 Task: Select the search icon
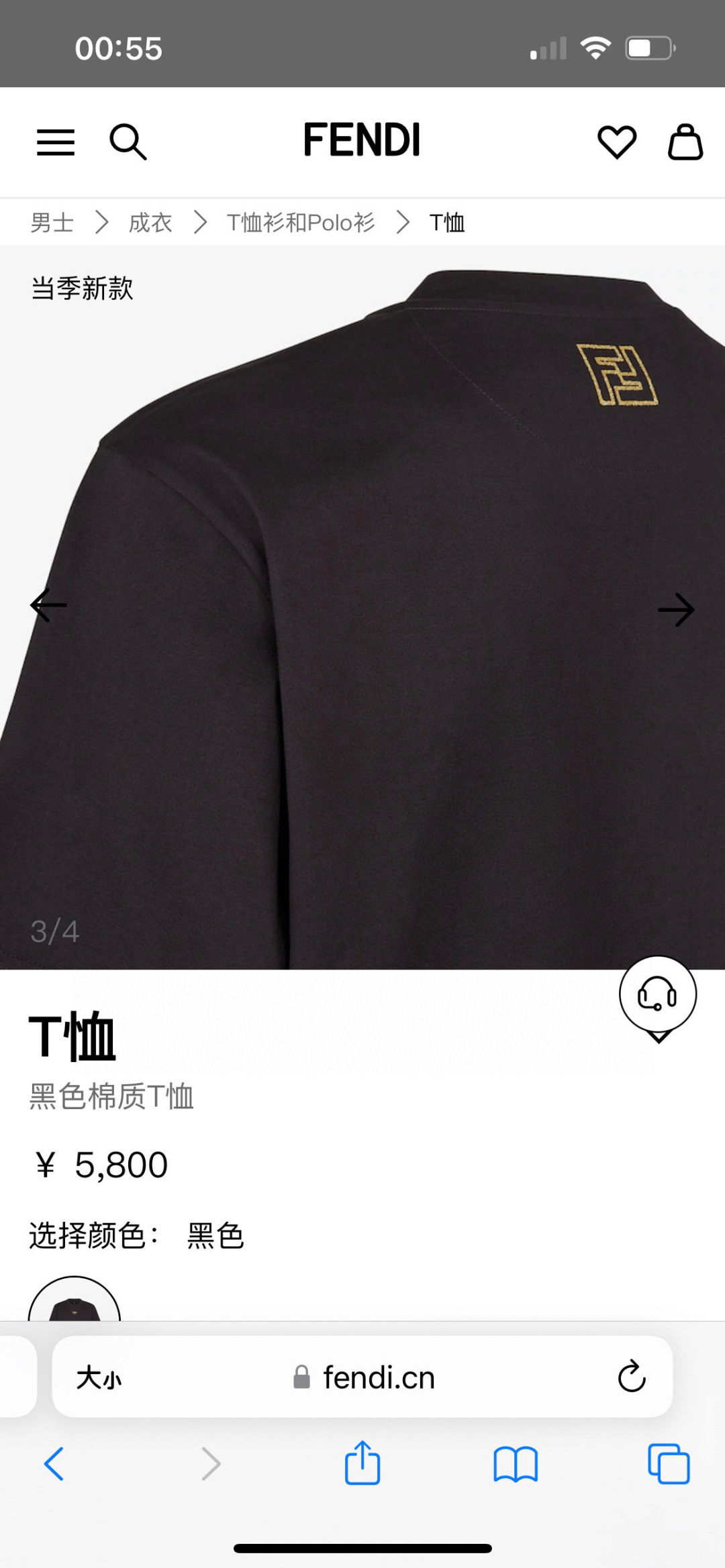pyautogui.click(x=128, y=142)
